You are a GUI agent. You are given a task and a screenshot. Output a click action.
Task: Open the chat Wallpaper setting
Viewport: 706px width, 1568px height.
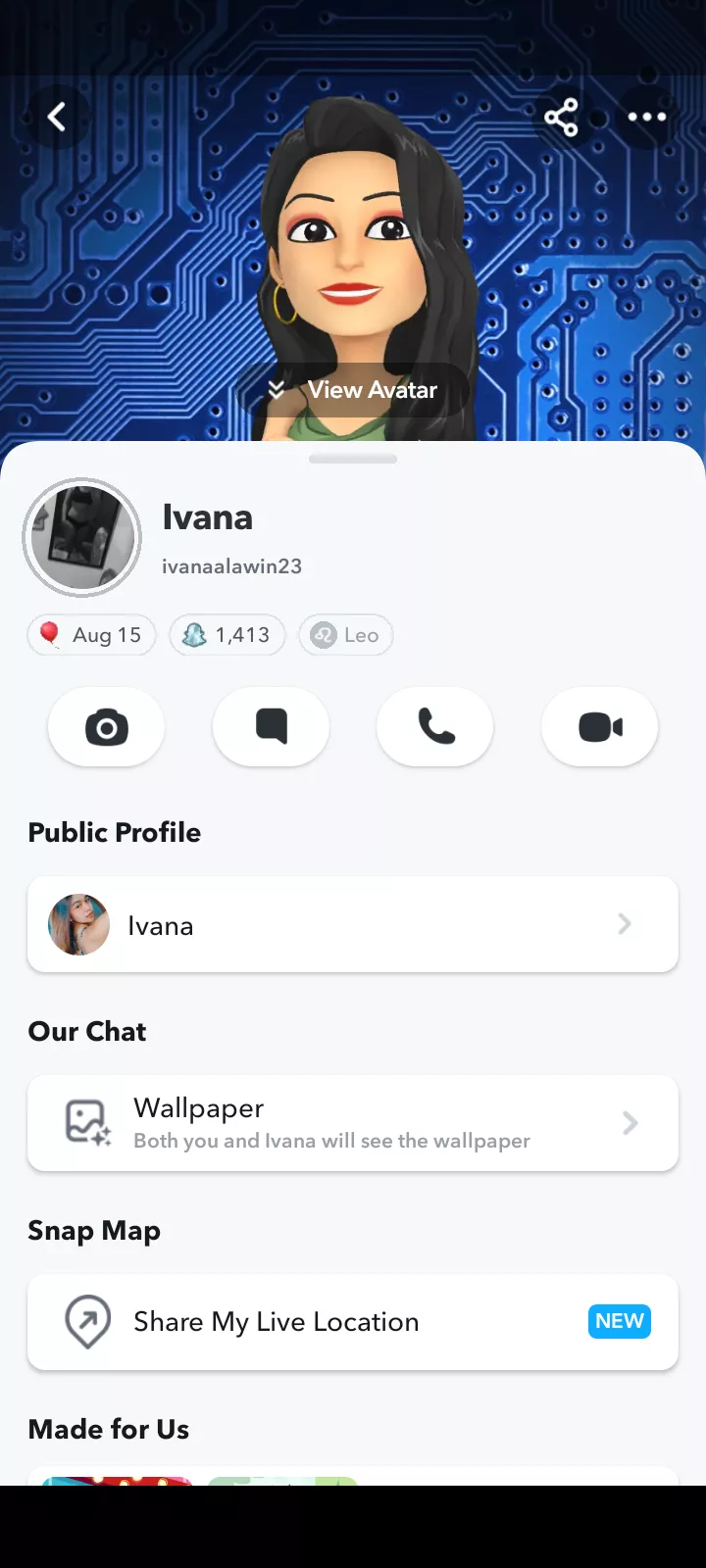pos(353,1123)
